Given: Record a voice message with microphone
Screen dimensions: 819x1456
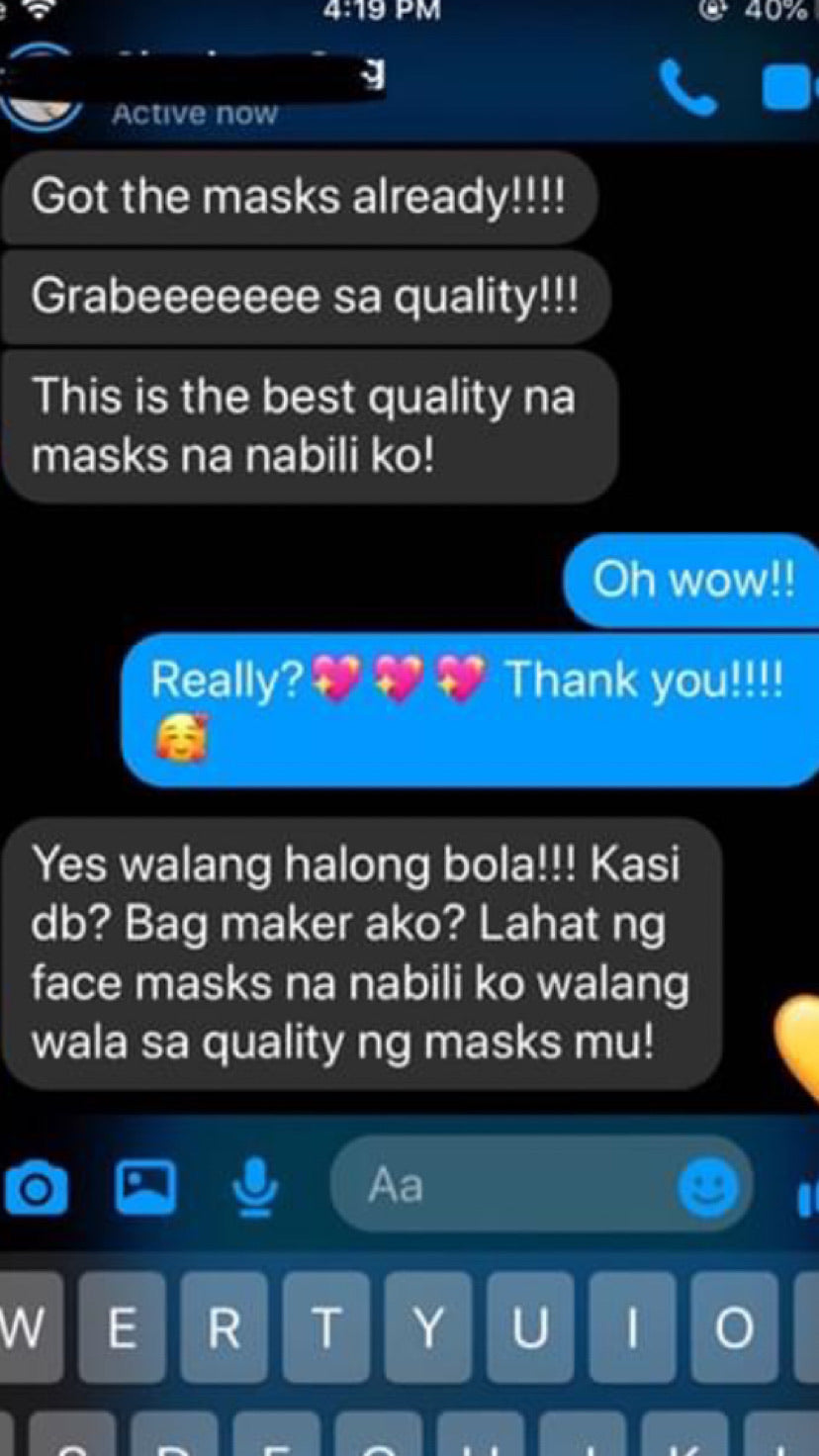Looking at the screenshot, I should 255,1185.
